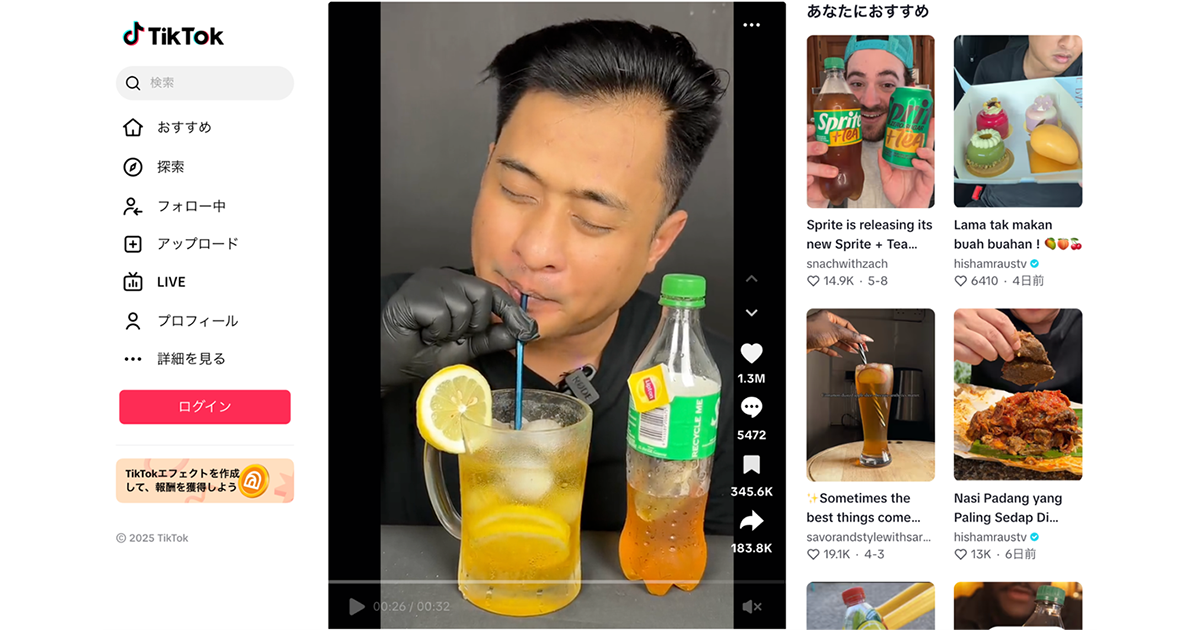Switch to フォロー中 feed
Screen dimensions: 1200x630
190,206
